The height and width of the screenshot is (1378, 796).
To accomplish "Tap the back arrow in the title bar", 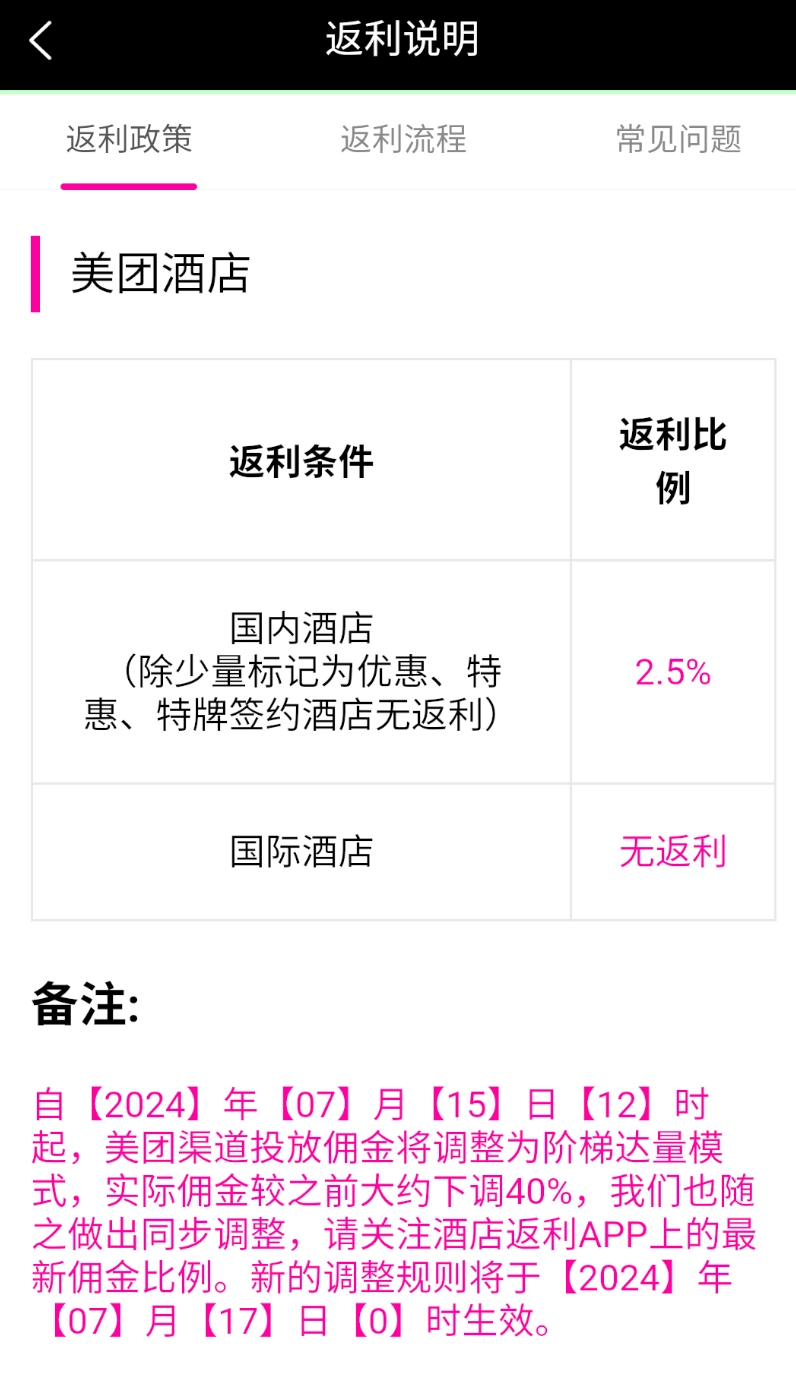I will pos(40,41).
